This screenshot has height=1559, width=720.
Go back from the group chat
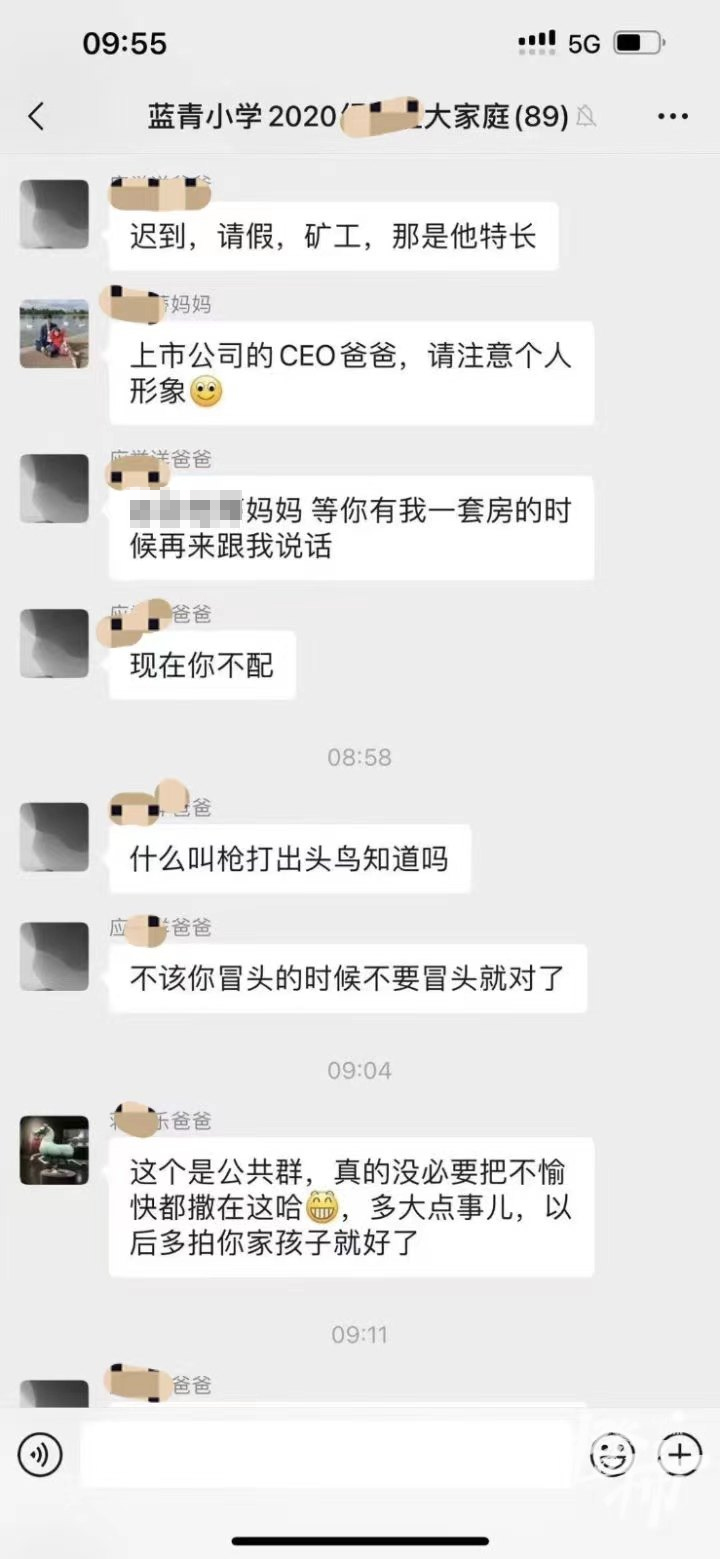pyautogui.click(x=37, y=117)
